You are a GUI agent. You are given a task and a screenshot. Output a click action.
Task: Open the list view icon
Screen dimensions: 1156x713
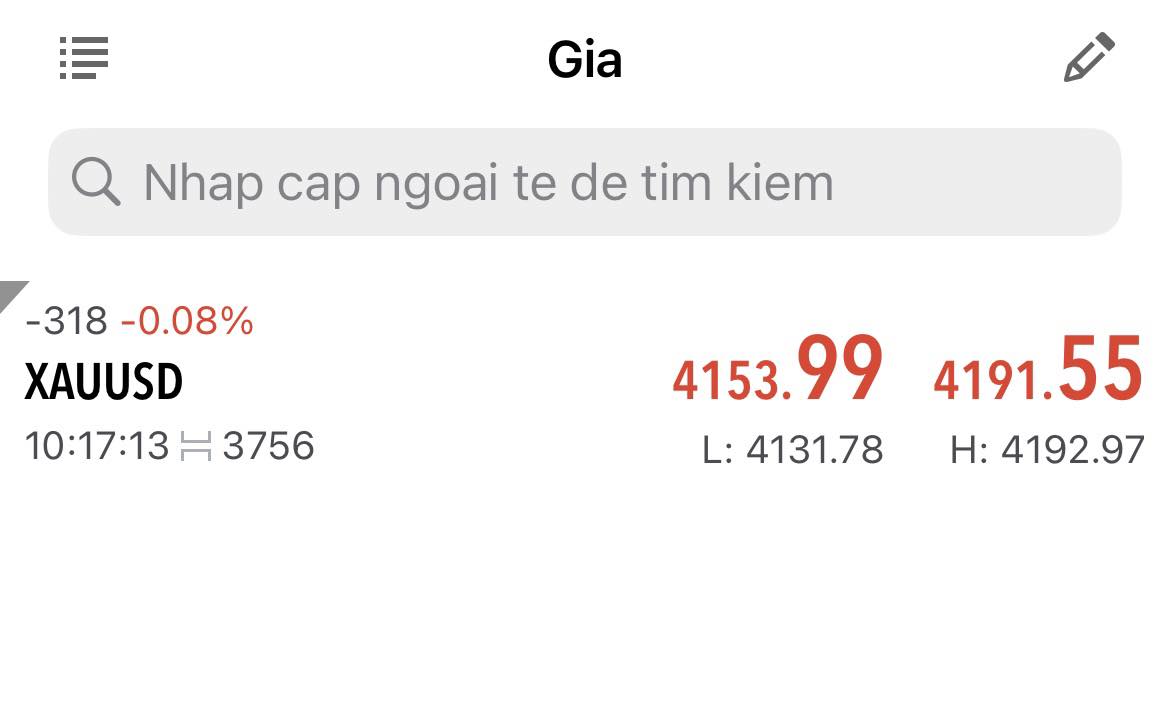[84, 58]
